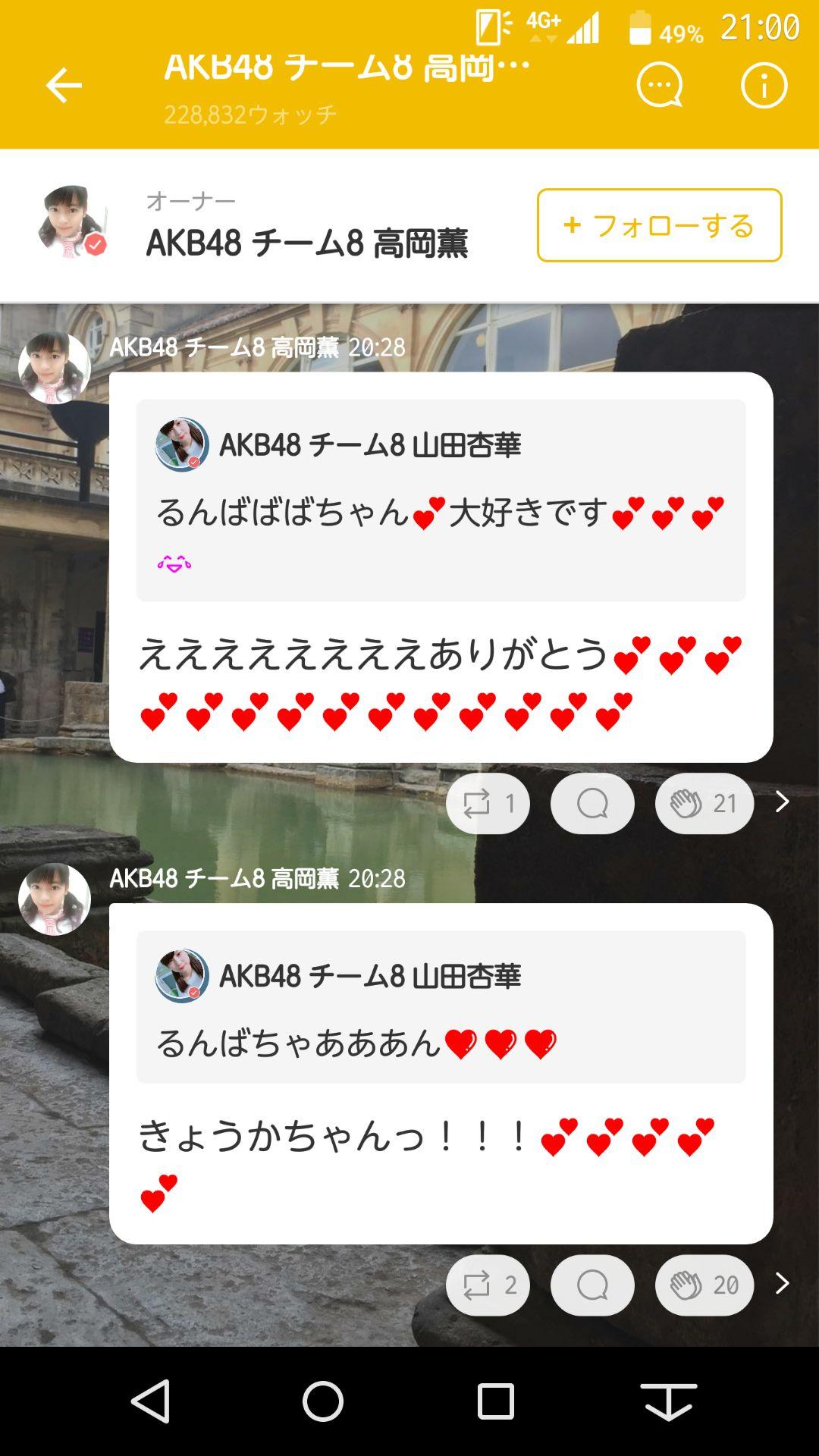Viewport: 819px width, 1456px height.
Task: Expand the chevron next to the 21 claps
Action: click(783, 802)
